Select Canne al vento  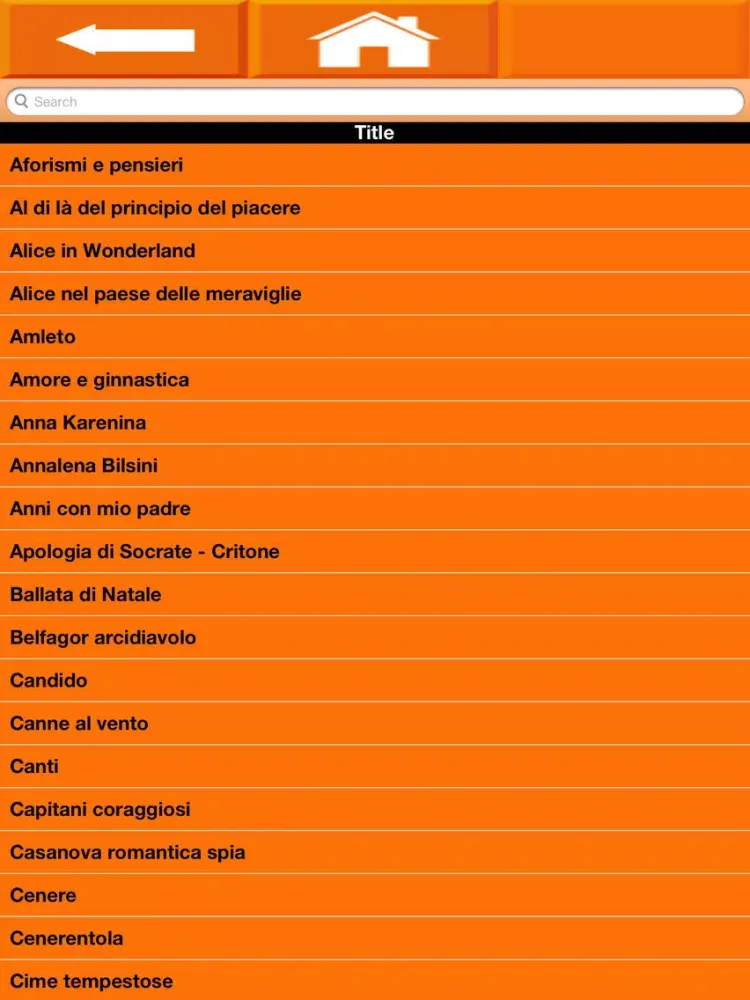tap(79, 724)
